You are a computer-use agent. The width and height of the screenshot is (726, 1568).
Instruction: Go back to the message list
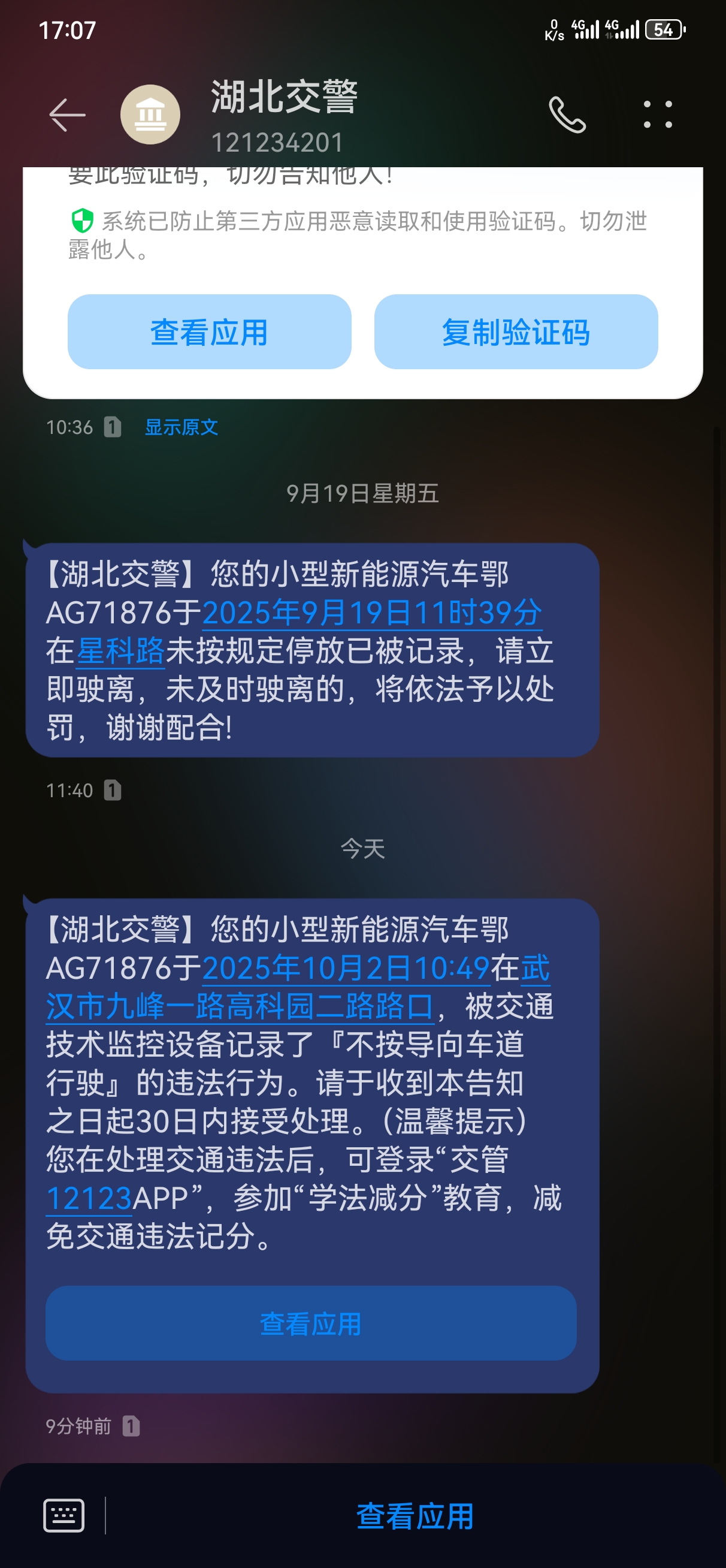pos(67,114)
